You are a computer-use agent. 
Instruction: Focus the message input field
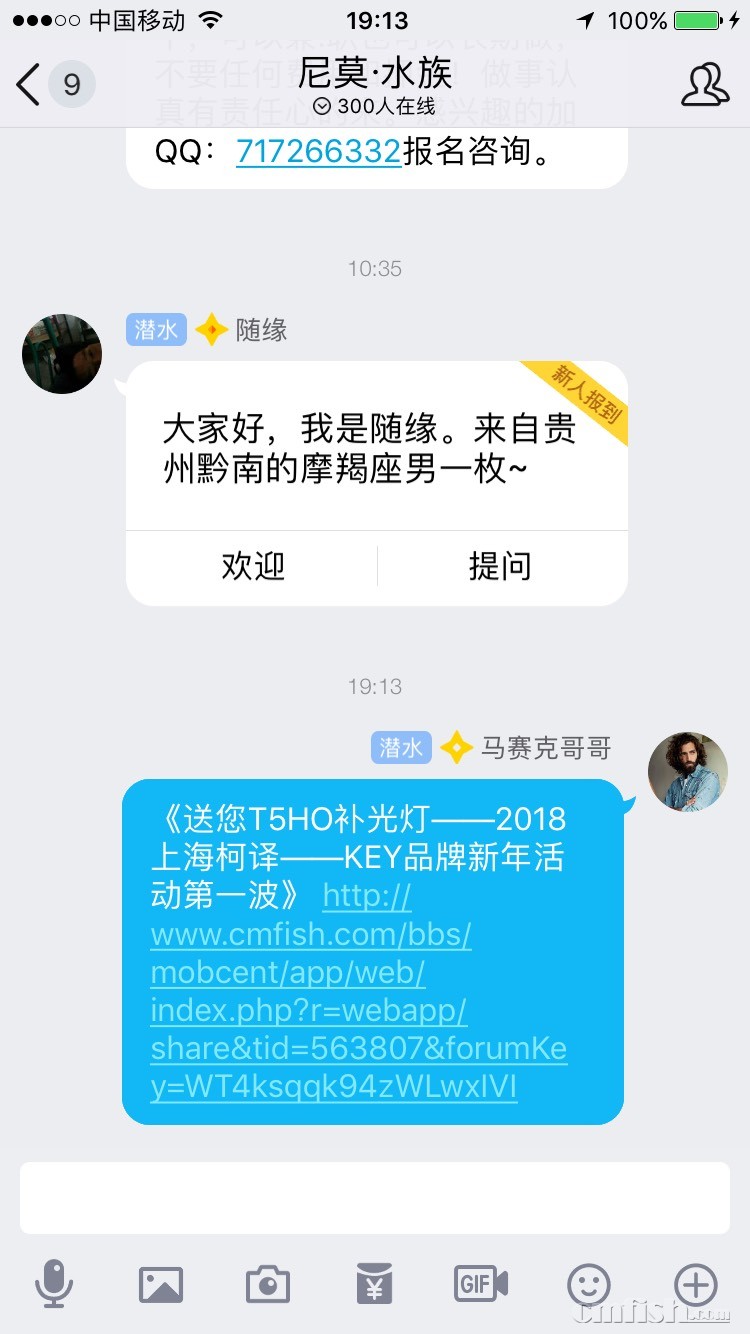coord(375,1198)
